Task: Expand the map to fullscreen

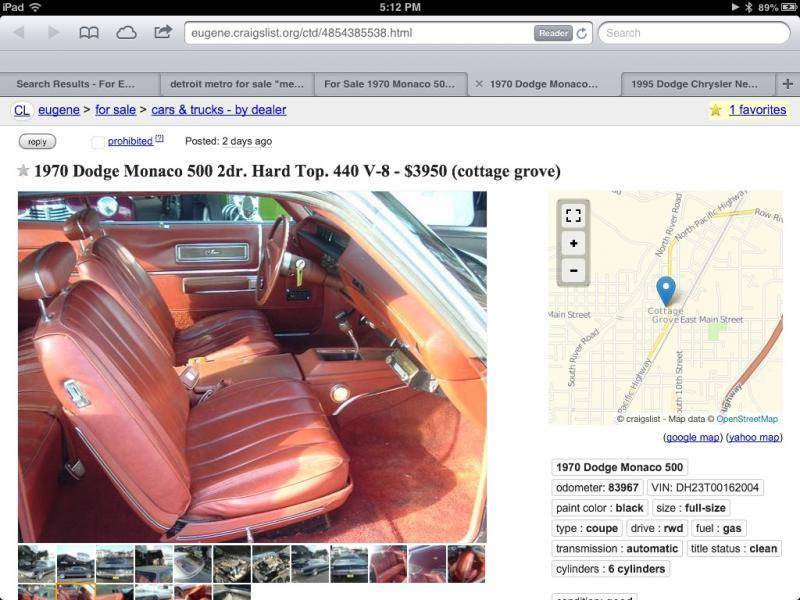Action: click(x=573, y=215)
